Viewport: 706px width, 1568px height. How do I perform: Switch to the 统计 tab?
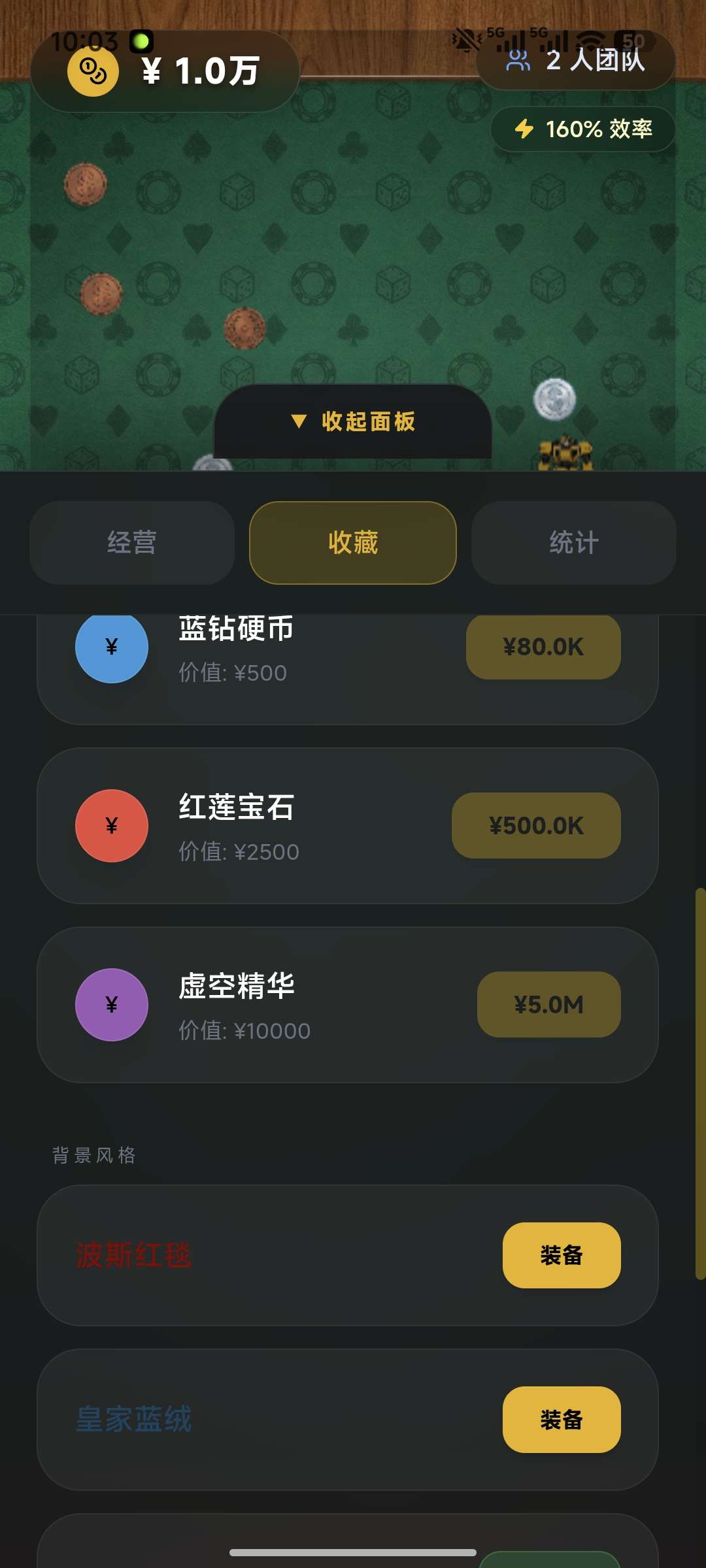pyautogui.click(x=573, y=543)
